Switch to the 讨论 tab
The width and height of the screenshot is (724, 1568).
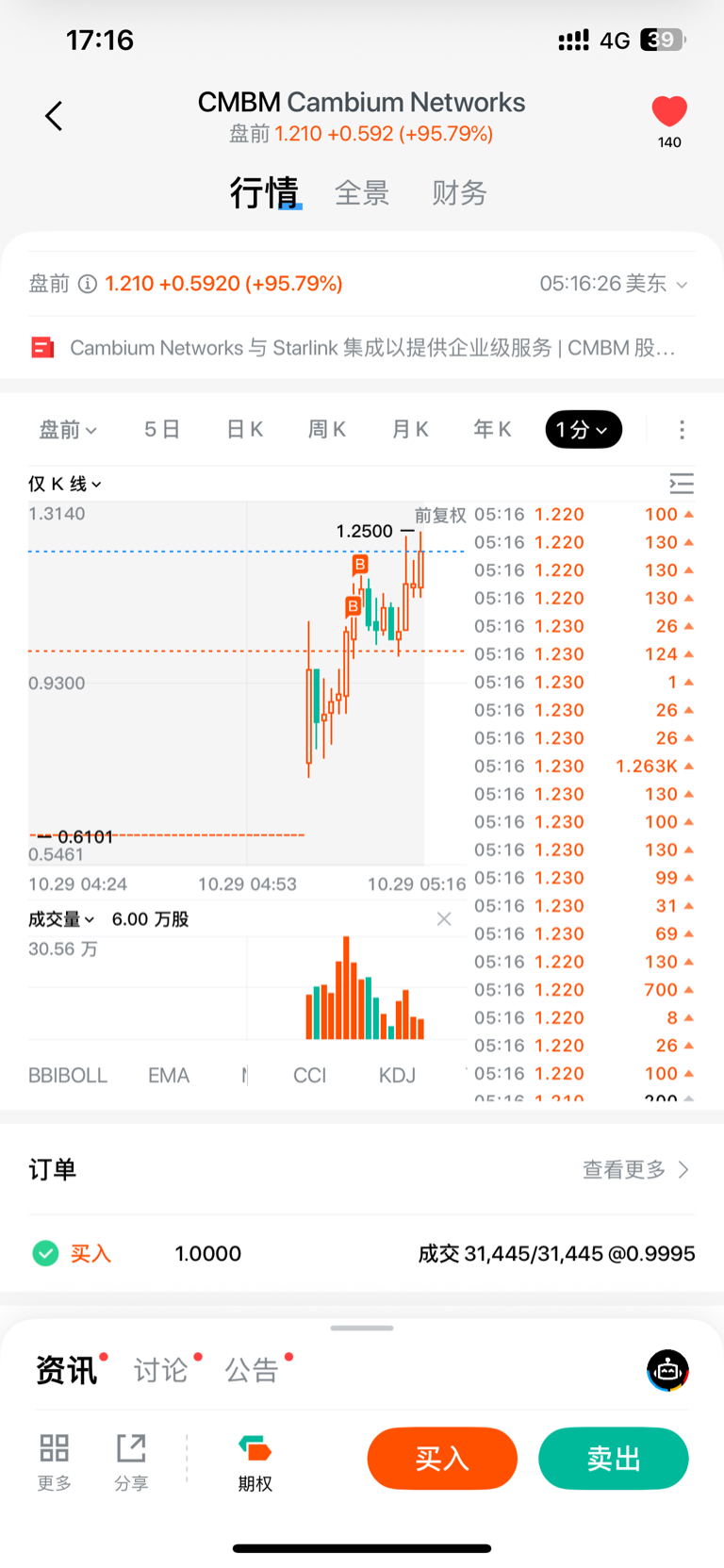161,1370
